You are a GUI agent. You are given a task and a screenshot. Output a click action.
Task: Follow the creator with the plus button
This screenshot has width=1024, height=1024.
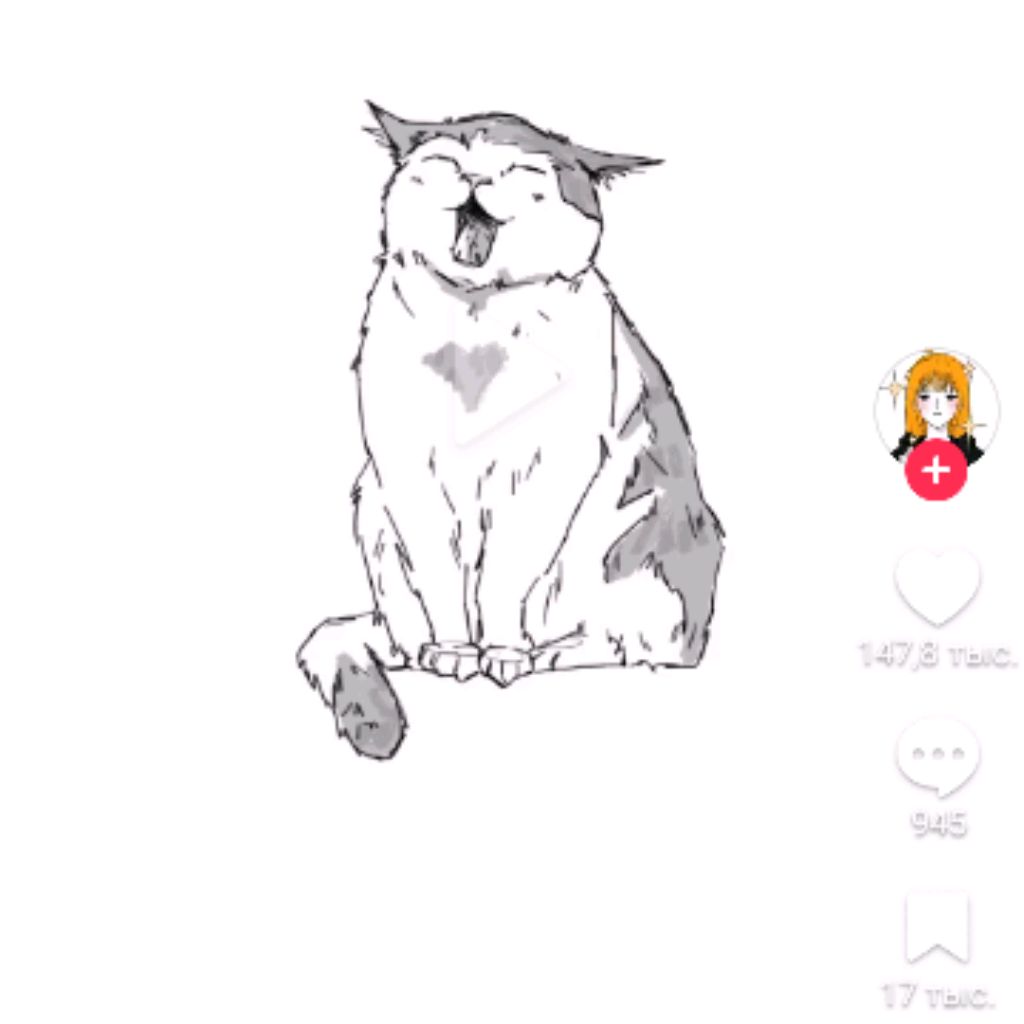936,470
